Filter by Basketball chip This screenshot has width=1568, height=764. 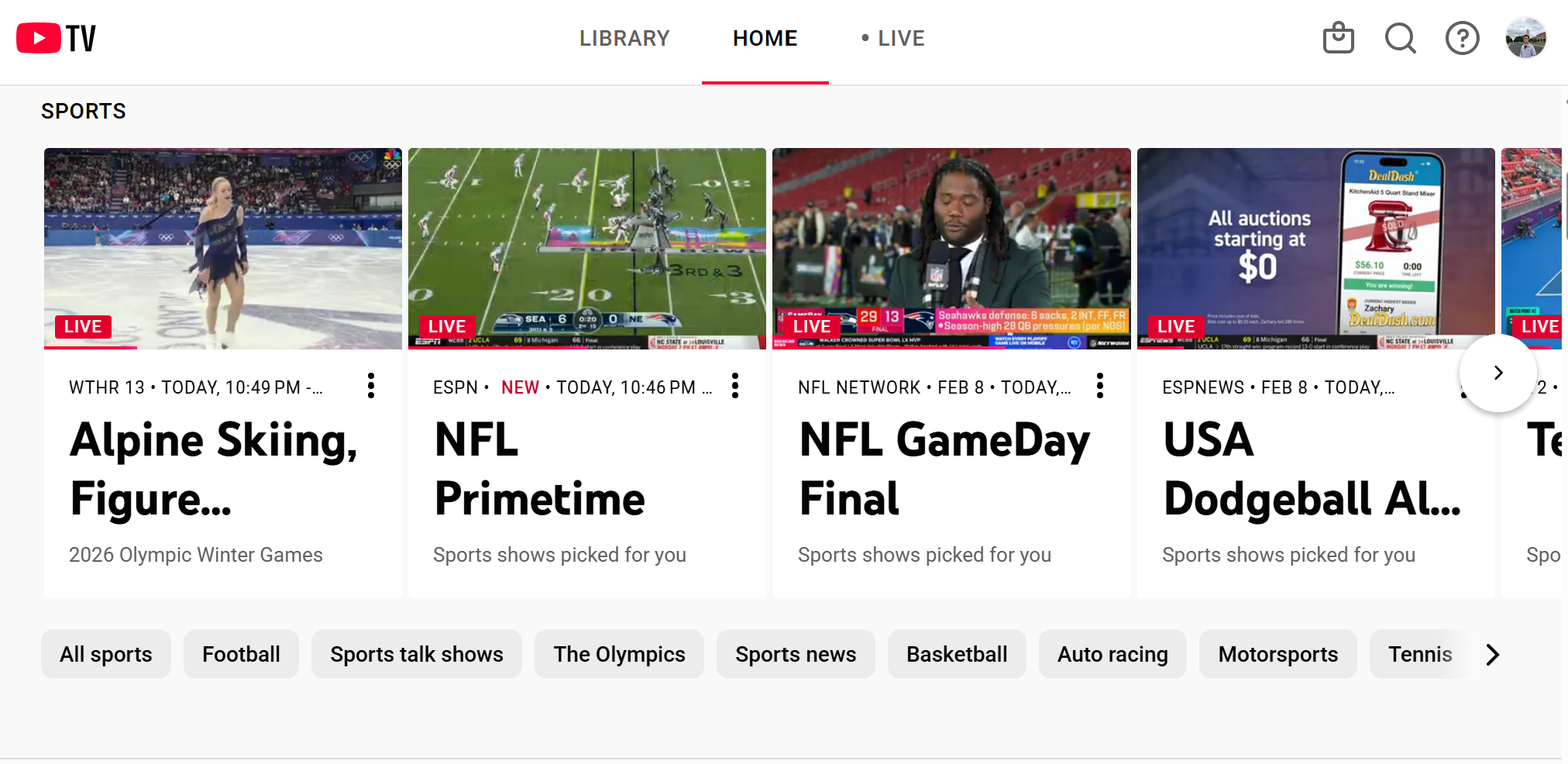click(x=957, y=654)
